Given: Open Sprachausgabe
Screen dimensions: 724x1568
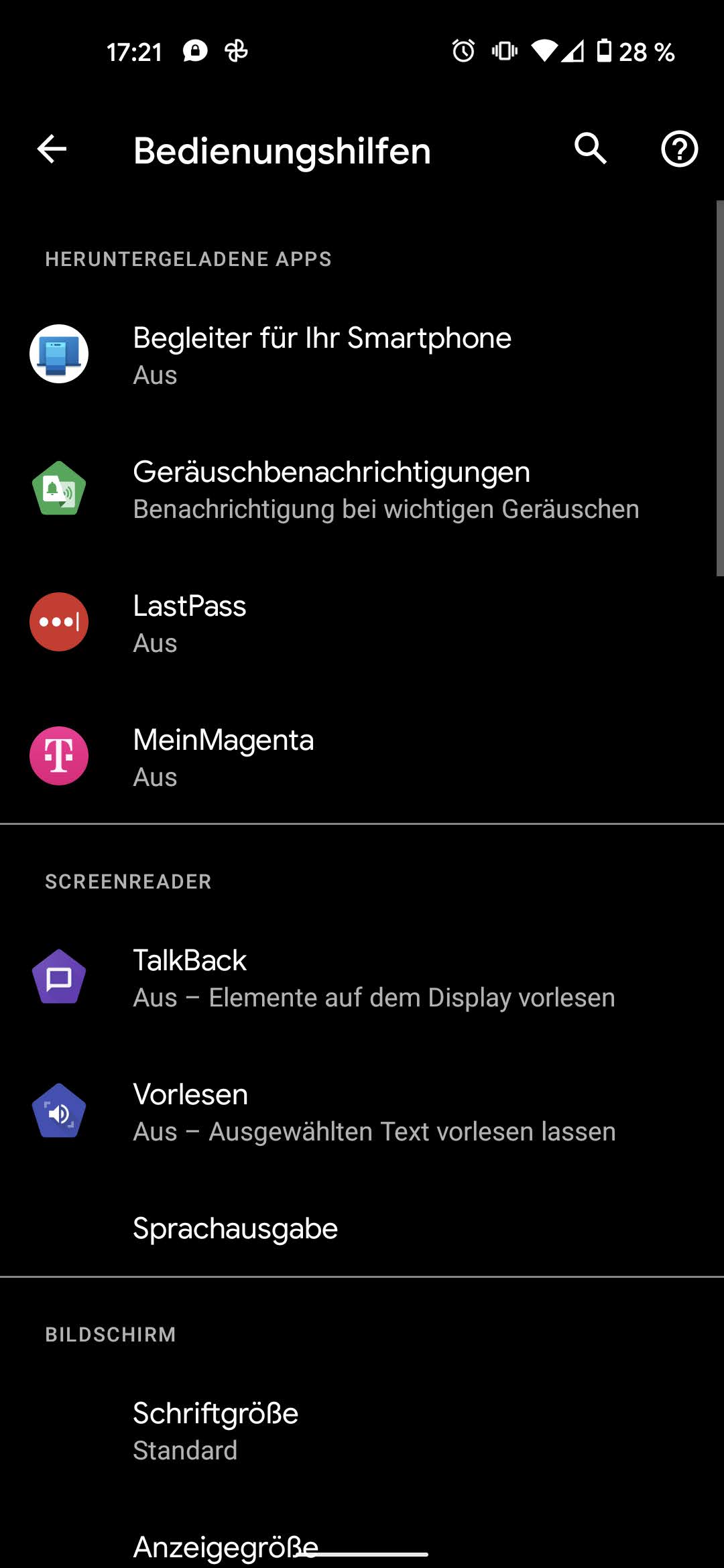Looking at the screenshot, I should 235,1228.
